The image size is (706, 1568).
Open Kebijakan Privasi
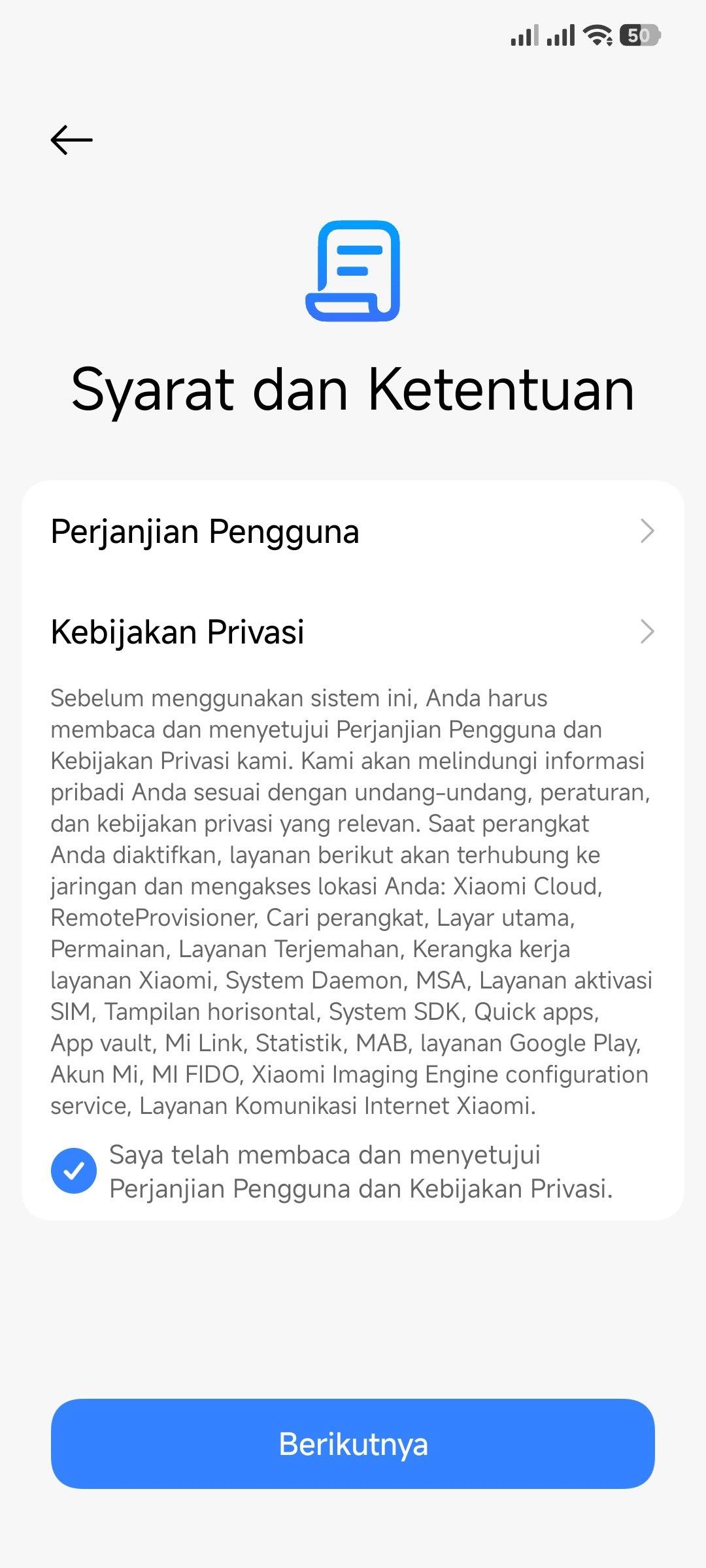coord(353,632)
